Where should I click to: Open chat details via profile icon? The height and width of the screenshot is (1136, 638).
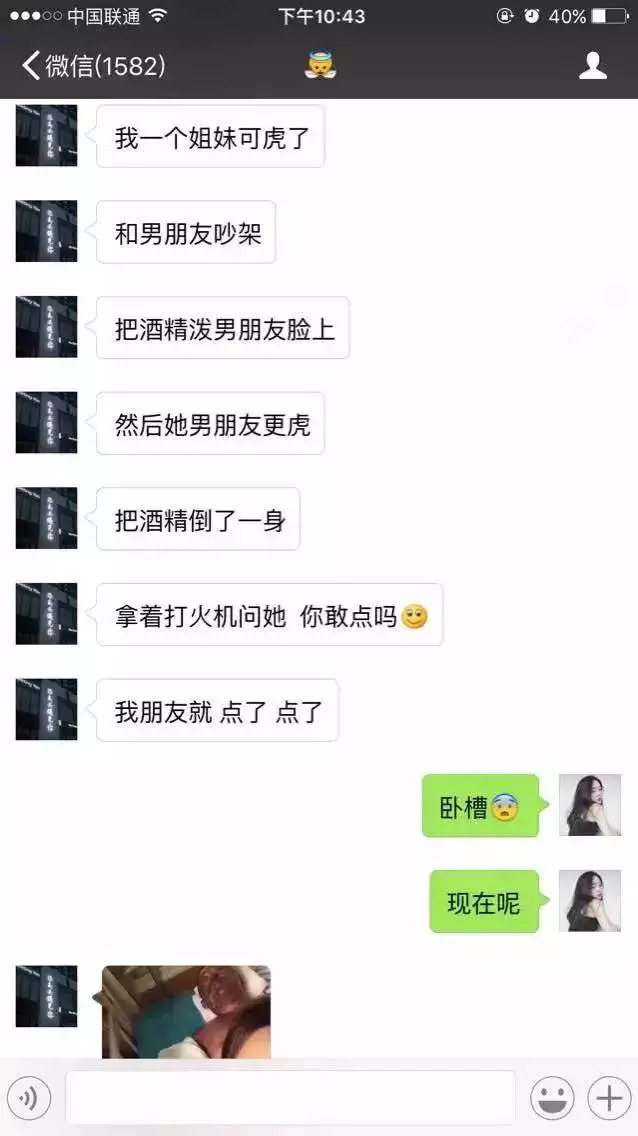coord(593,66)
